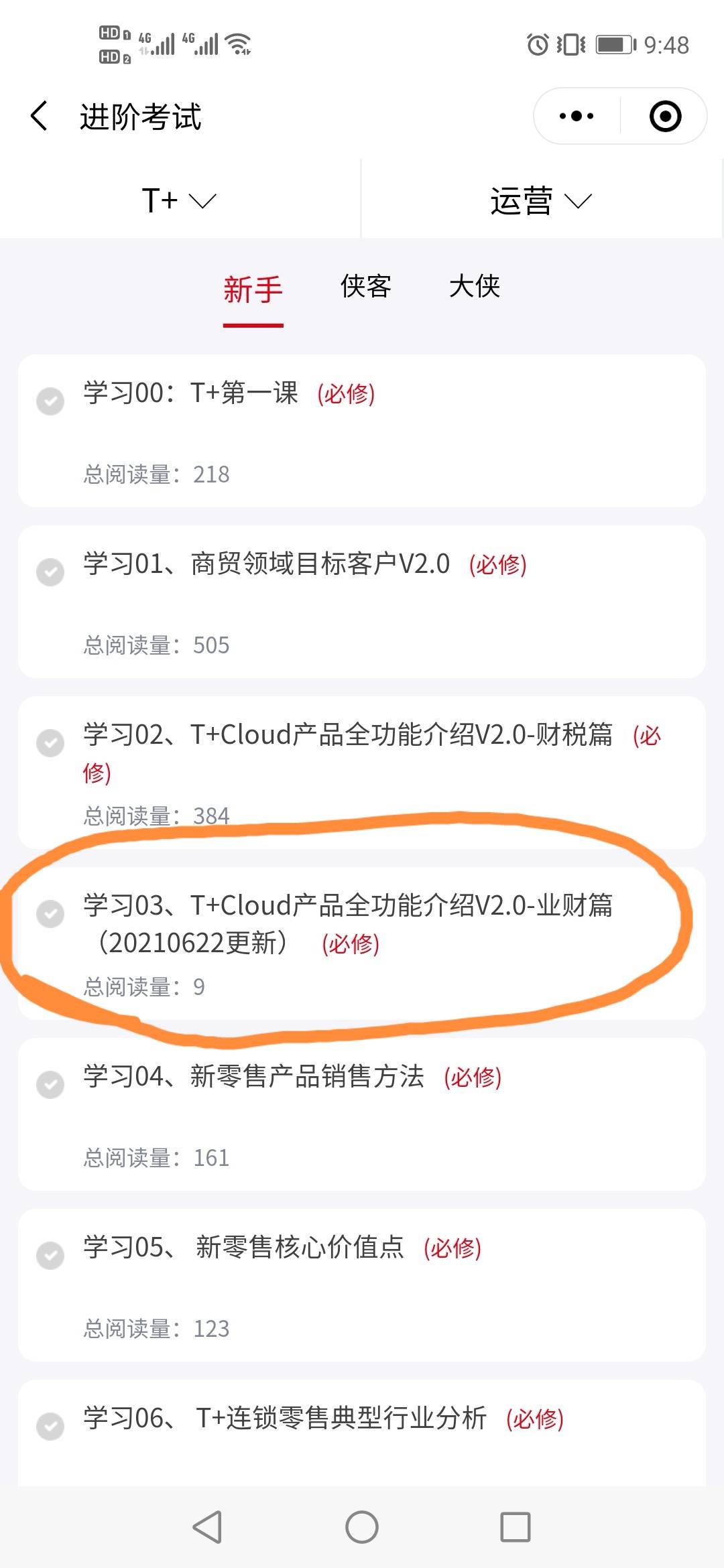
Task: Go back from 进阶考试 page
Action: (x=40, y=116)
